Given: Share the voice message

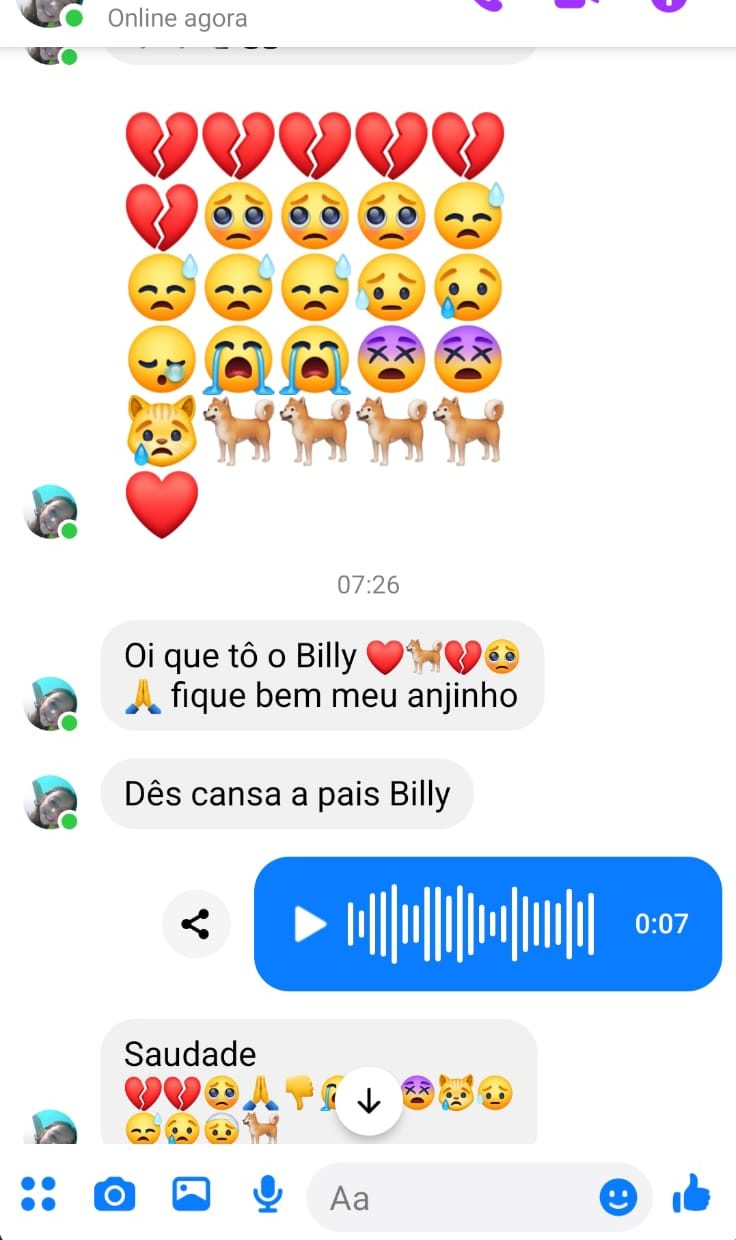Looking at the screenshot, I should pyautogui.click(x=196, y=924).
